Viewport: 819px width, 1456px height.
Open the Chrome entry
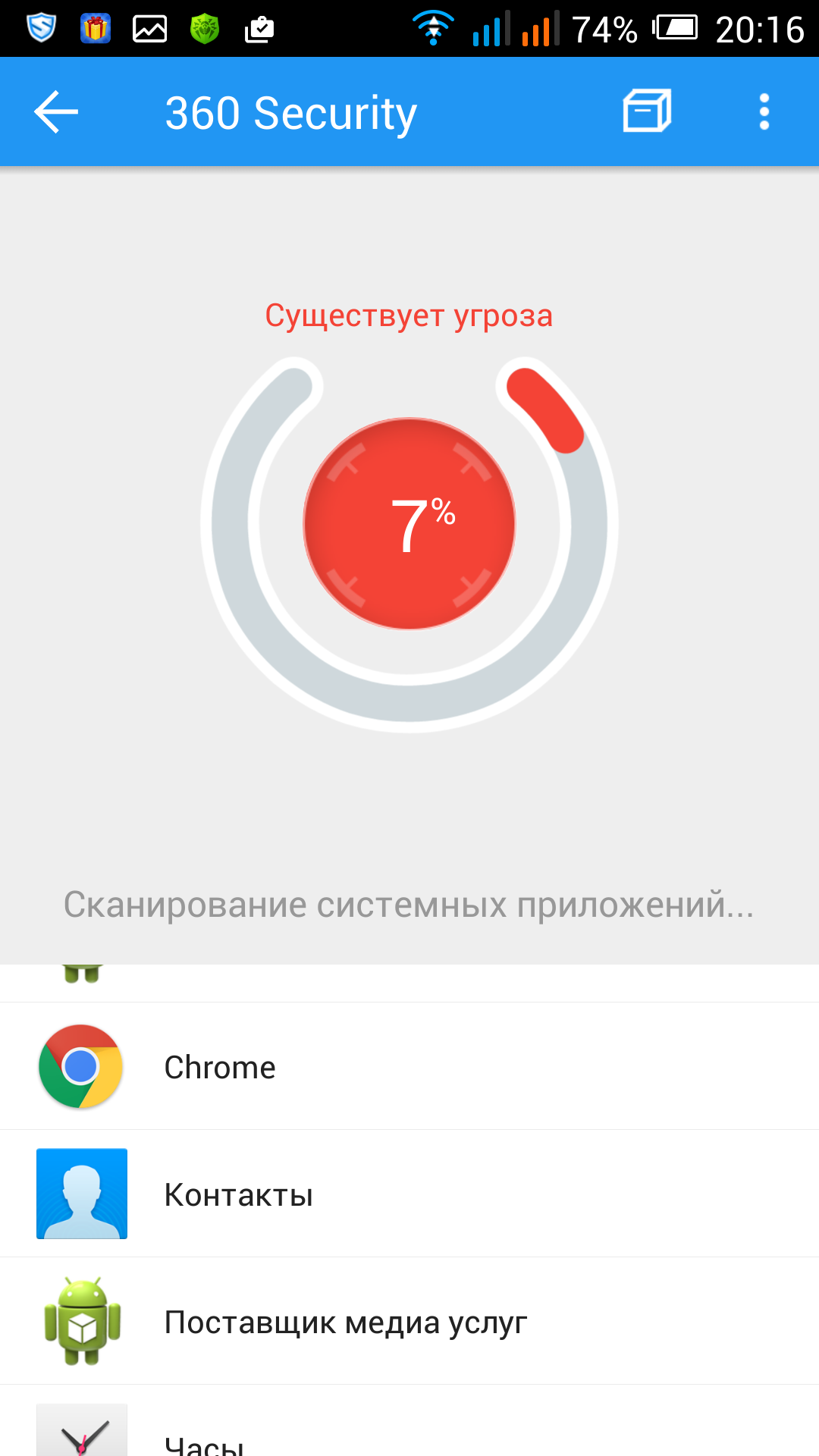pyautogui.click(x=409, y=1066)
